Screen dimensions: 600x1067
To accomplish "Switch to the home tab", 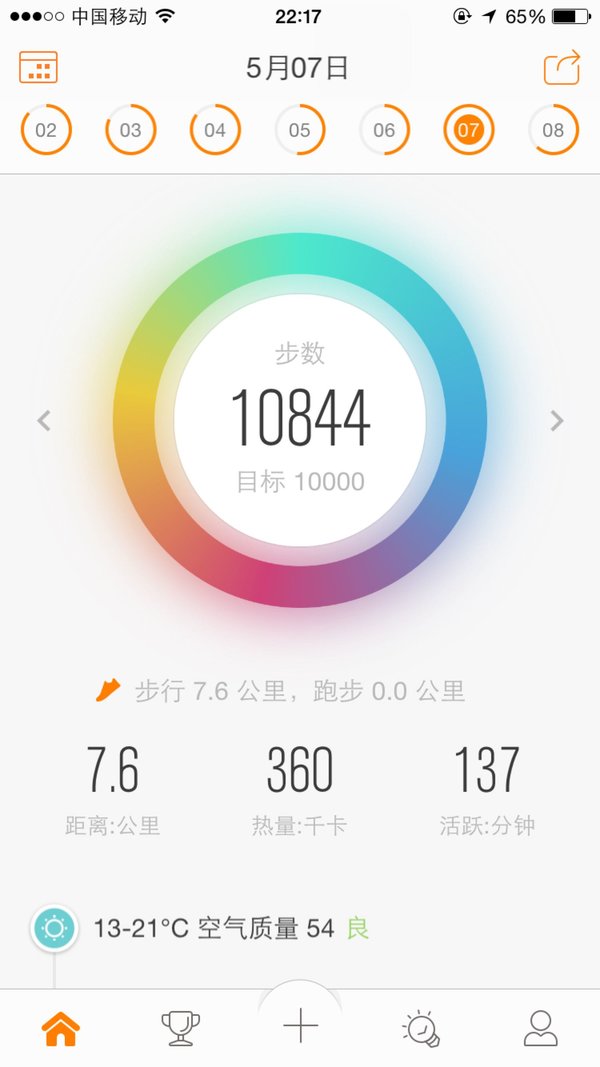I will (x=61, y=1028).
